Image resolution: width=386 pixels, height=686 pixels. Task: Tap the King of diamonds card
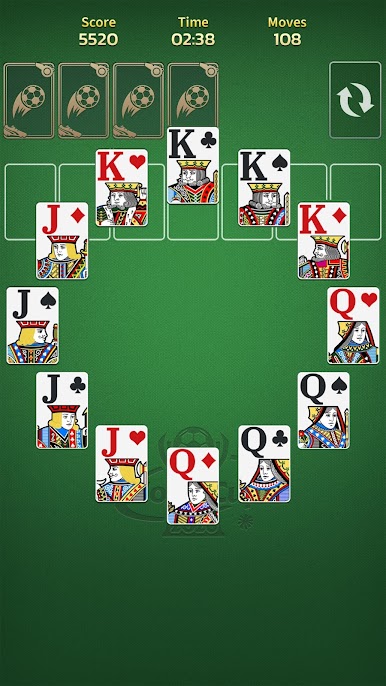(324, 241)
